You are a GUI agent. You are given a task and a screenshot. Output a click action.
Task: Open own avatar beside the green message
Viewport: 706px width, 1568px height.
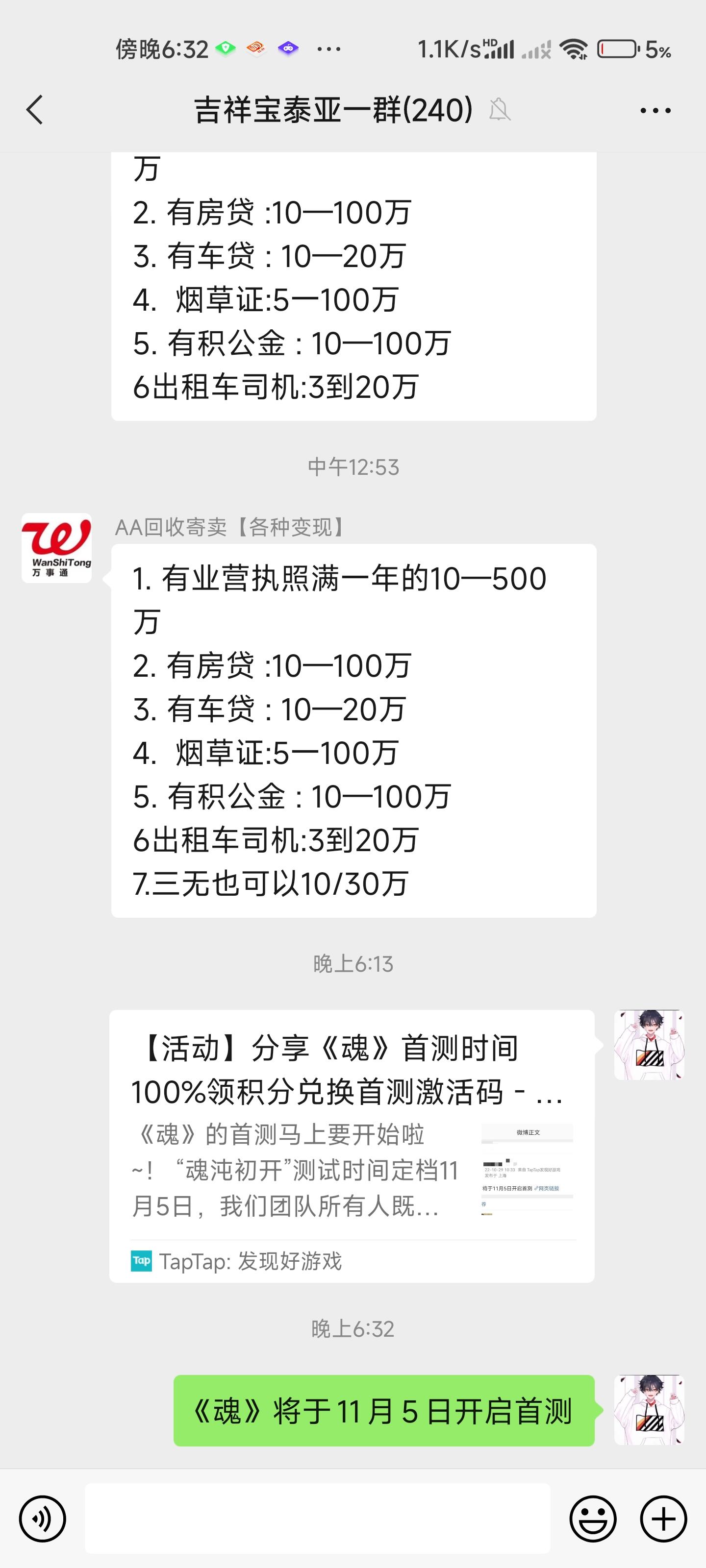(649, 1410)
